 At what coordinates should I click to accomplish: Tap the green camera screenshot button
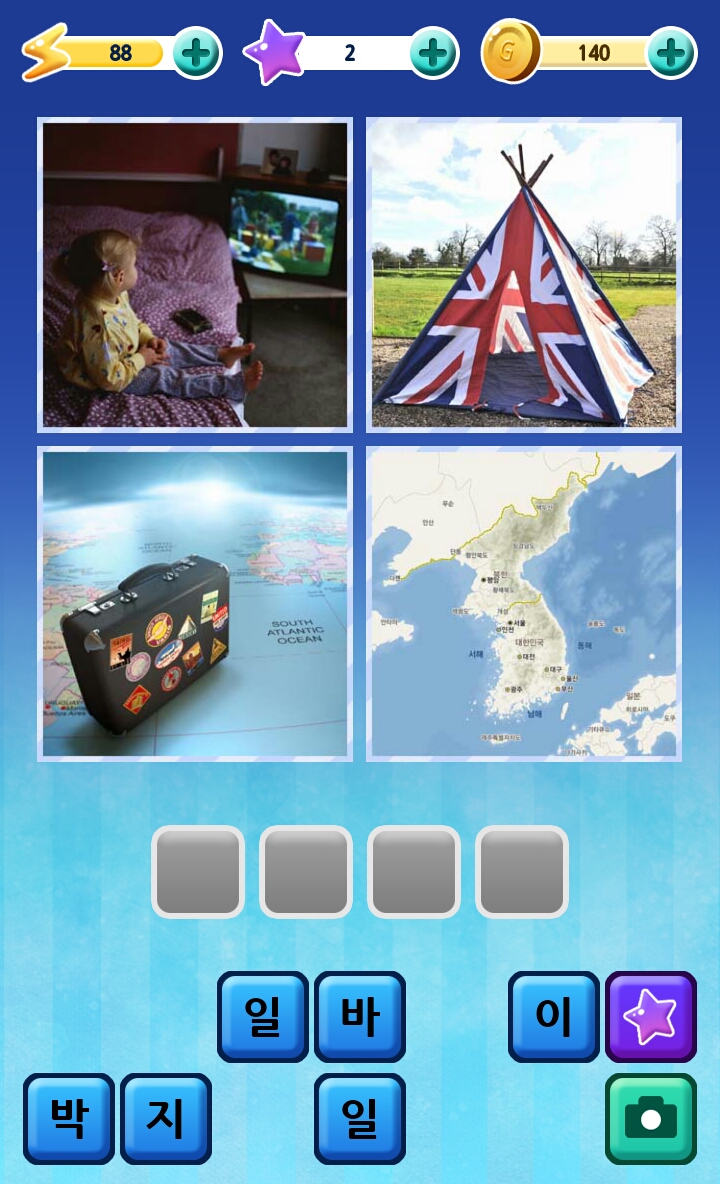[651, 1118]
